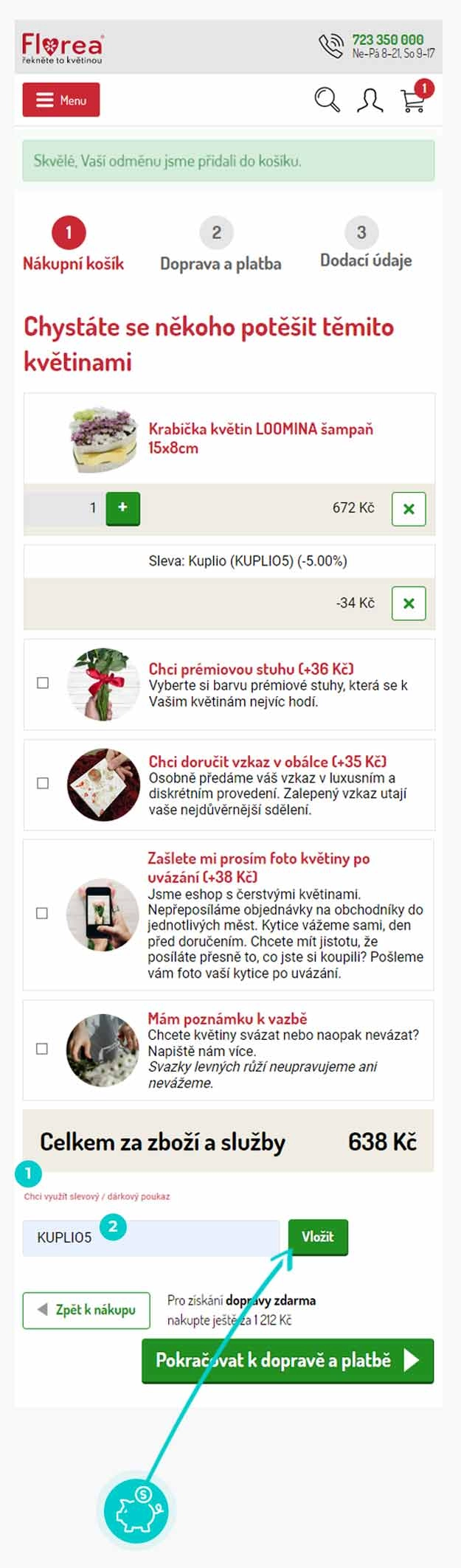461x1568 pixels.
Task: Call the phone number 723 350 000
Action: [x=387, y=40]
